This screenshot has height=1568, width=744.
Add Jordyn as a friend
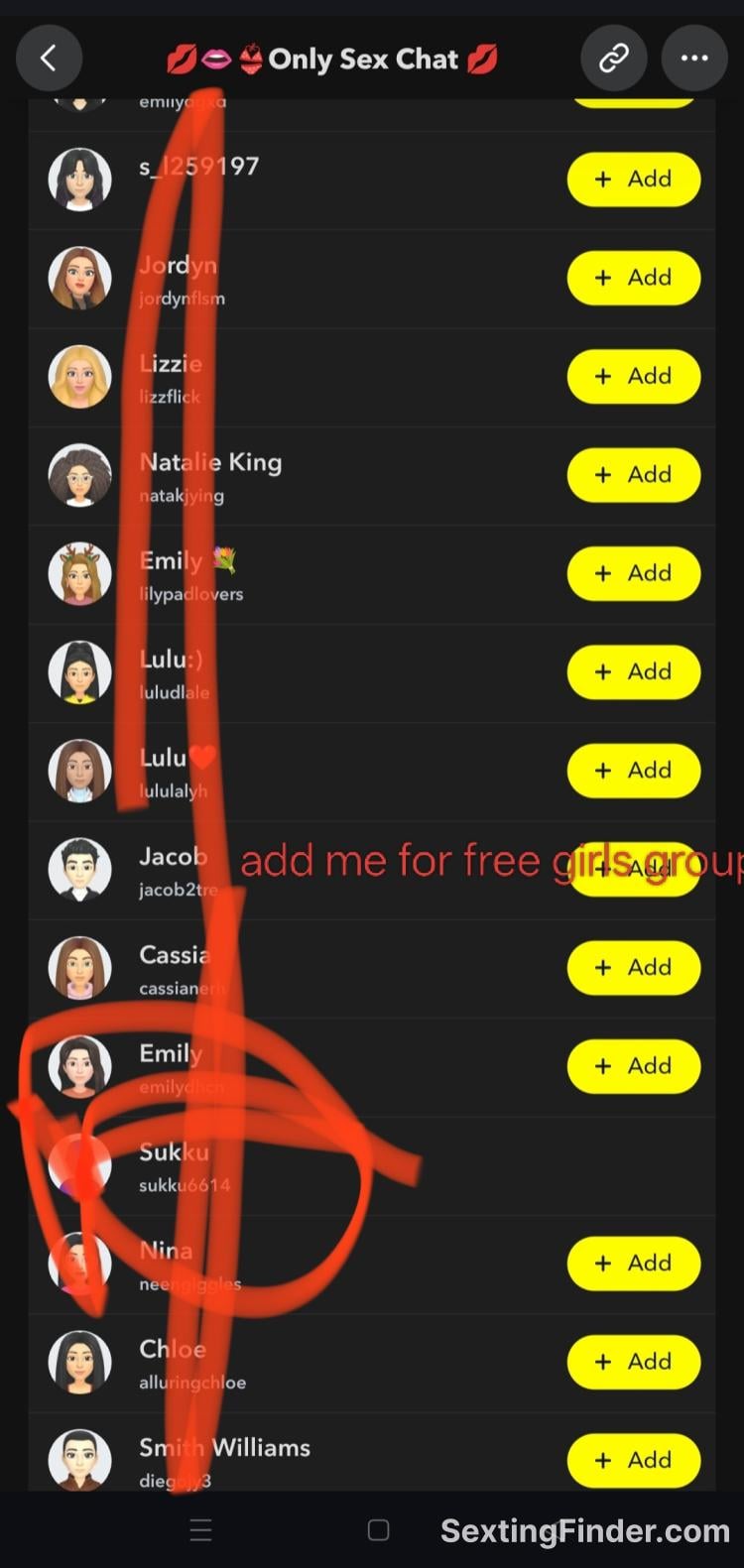pyautogui.click(x=633, y=278)
